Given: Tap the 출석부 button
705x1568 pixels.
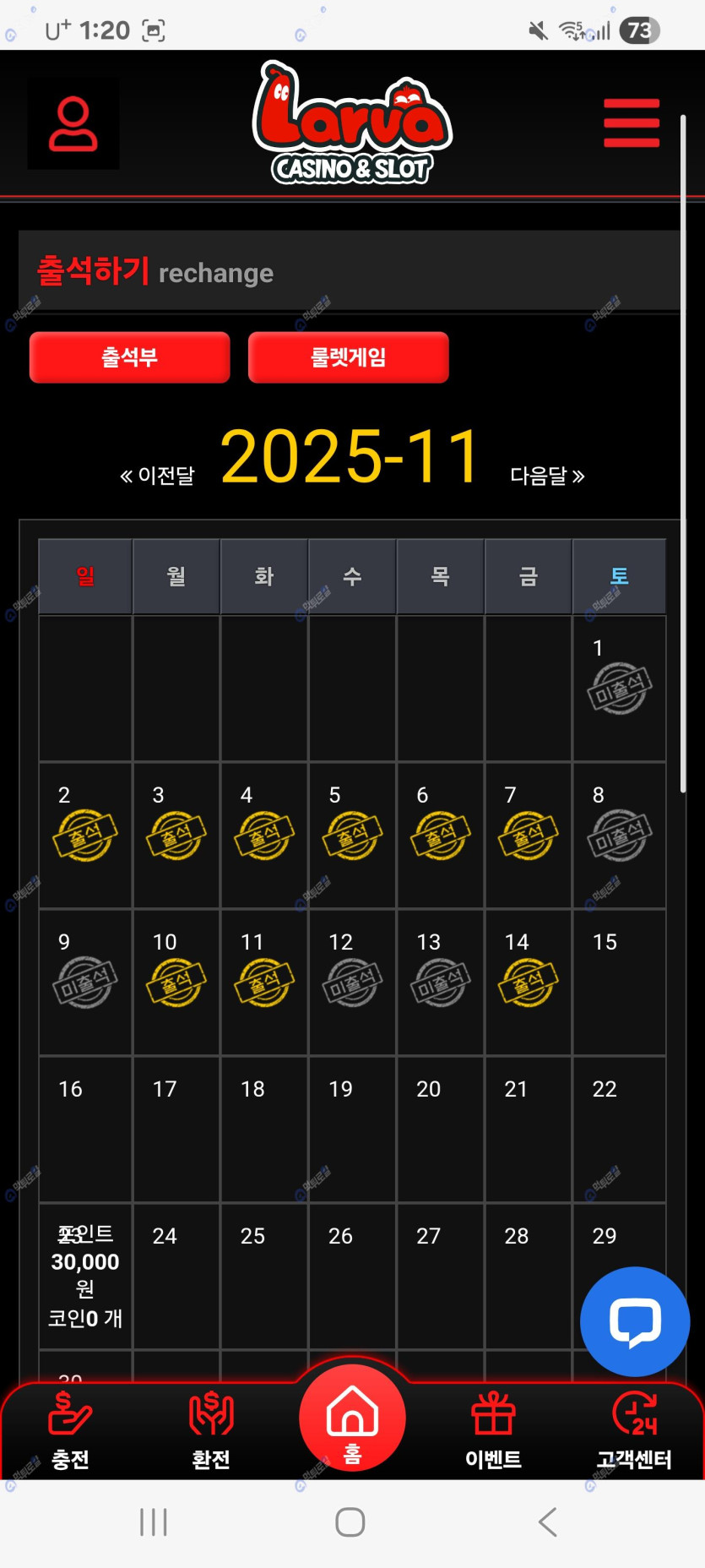Looking at the screenshot, I should pos(129,357).
